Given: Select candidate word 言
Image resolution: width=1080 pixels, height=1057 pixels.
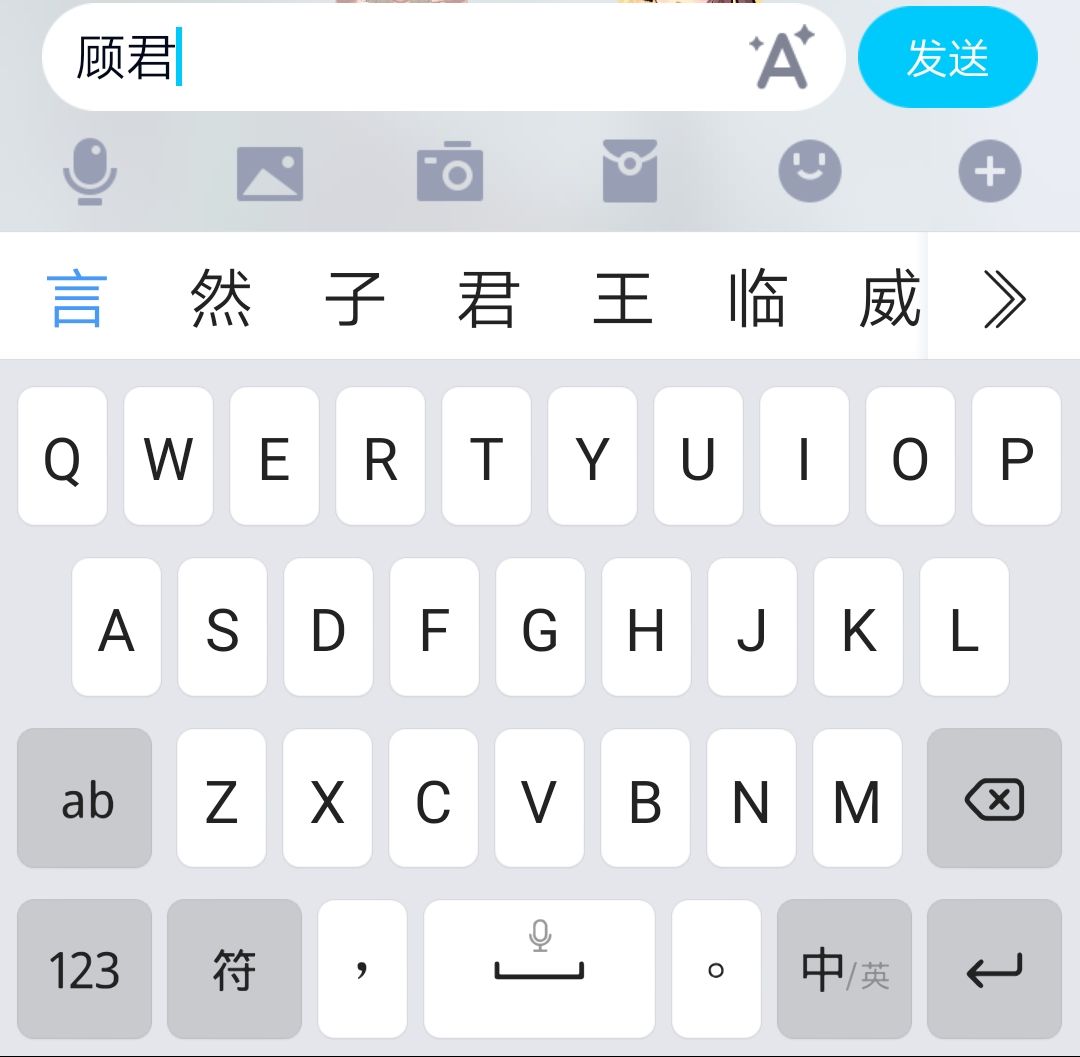Looking at the screenshot, I should (77, 298).
